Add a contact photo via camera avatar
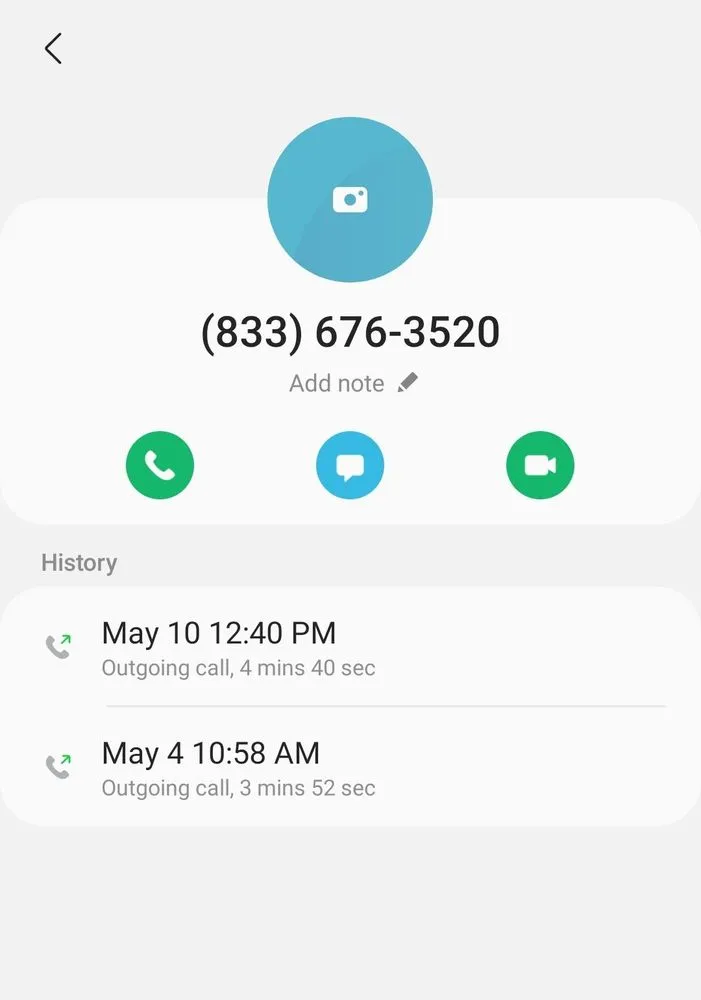The width and height of the screenshot is (701, 1000). click(350, 200)
